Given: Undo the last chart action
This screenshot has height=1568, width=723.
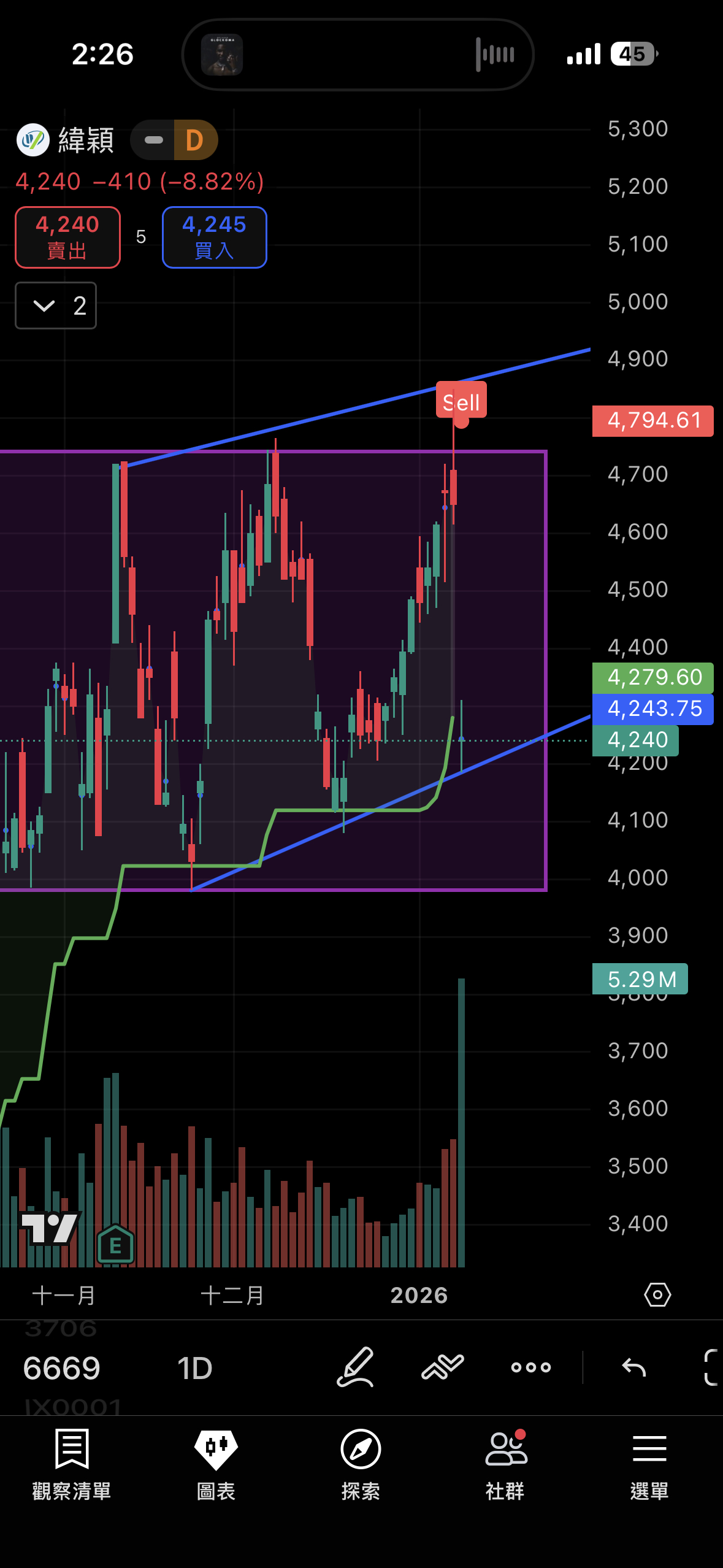Looking at the screenshot, I should tap(634, 1367).
